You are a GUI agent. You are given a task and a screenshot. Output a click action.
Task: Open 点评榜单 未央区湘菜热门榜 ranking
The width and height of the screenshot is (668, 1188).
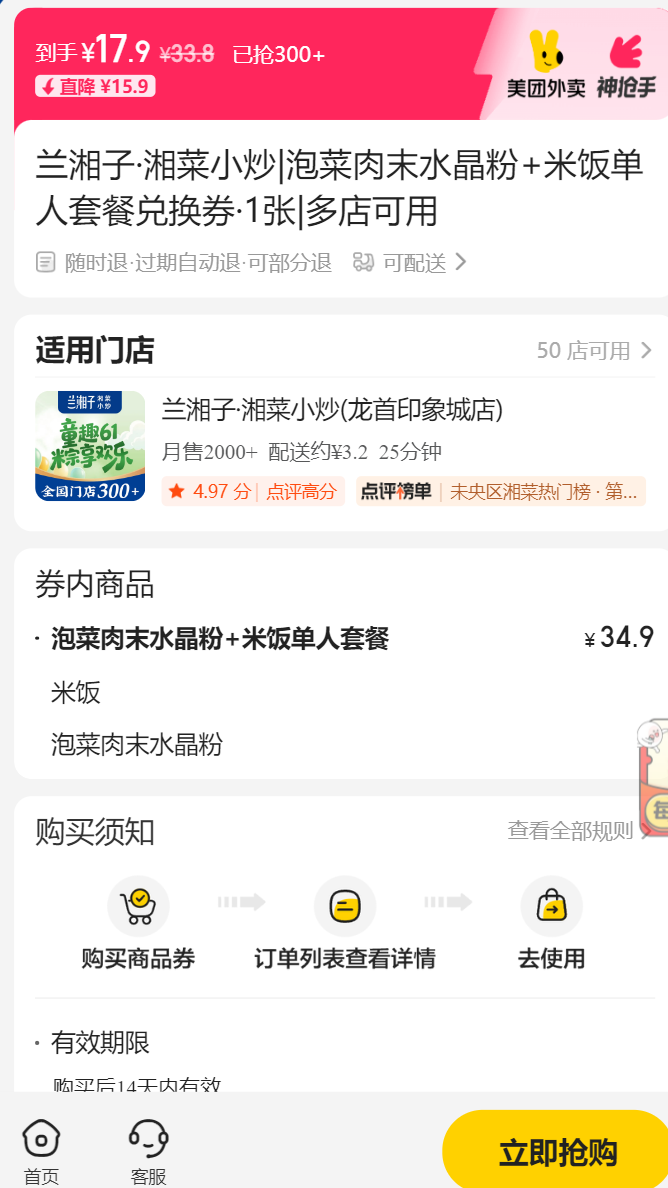click(501, 492)
